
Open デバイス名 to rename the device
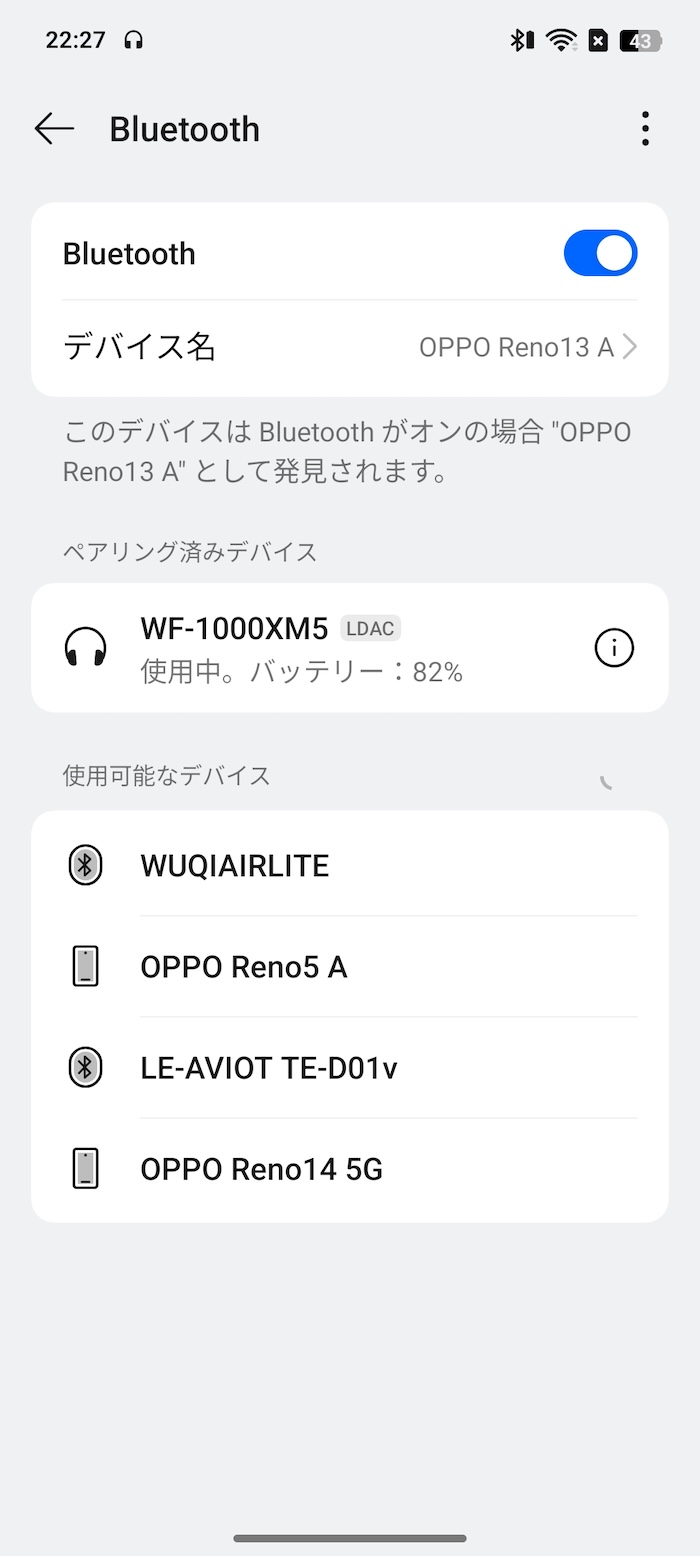[350, 347]
